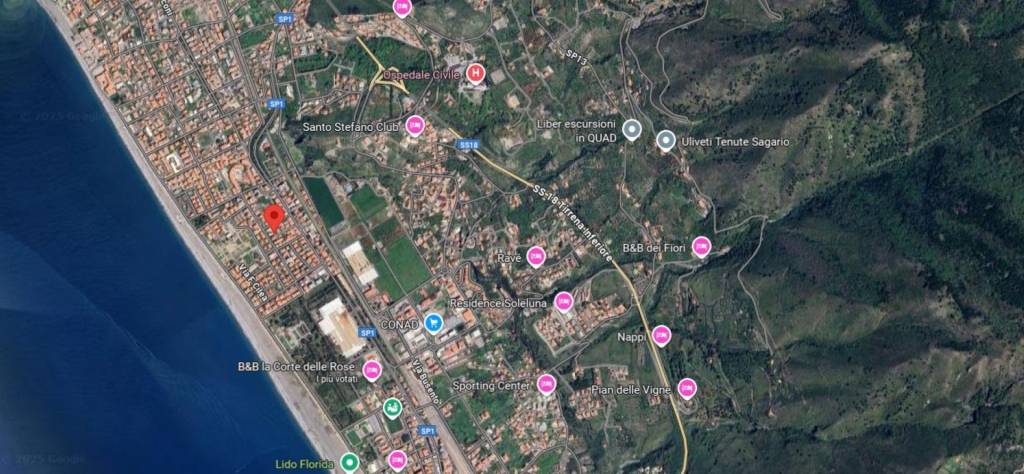This screenshot has width=1024, height=474.
Task: Select the B&B dei Fiori lodging pin
Action: pyautogui.click(x=701, y=246)
